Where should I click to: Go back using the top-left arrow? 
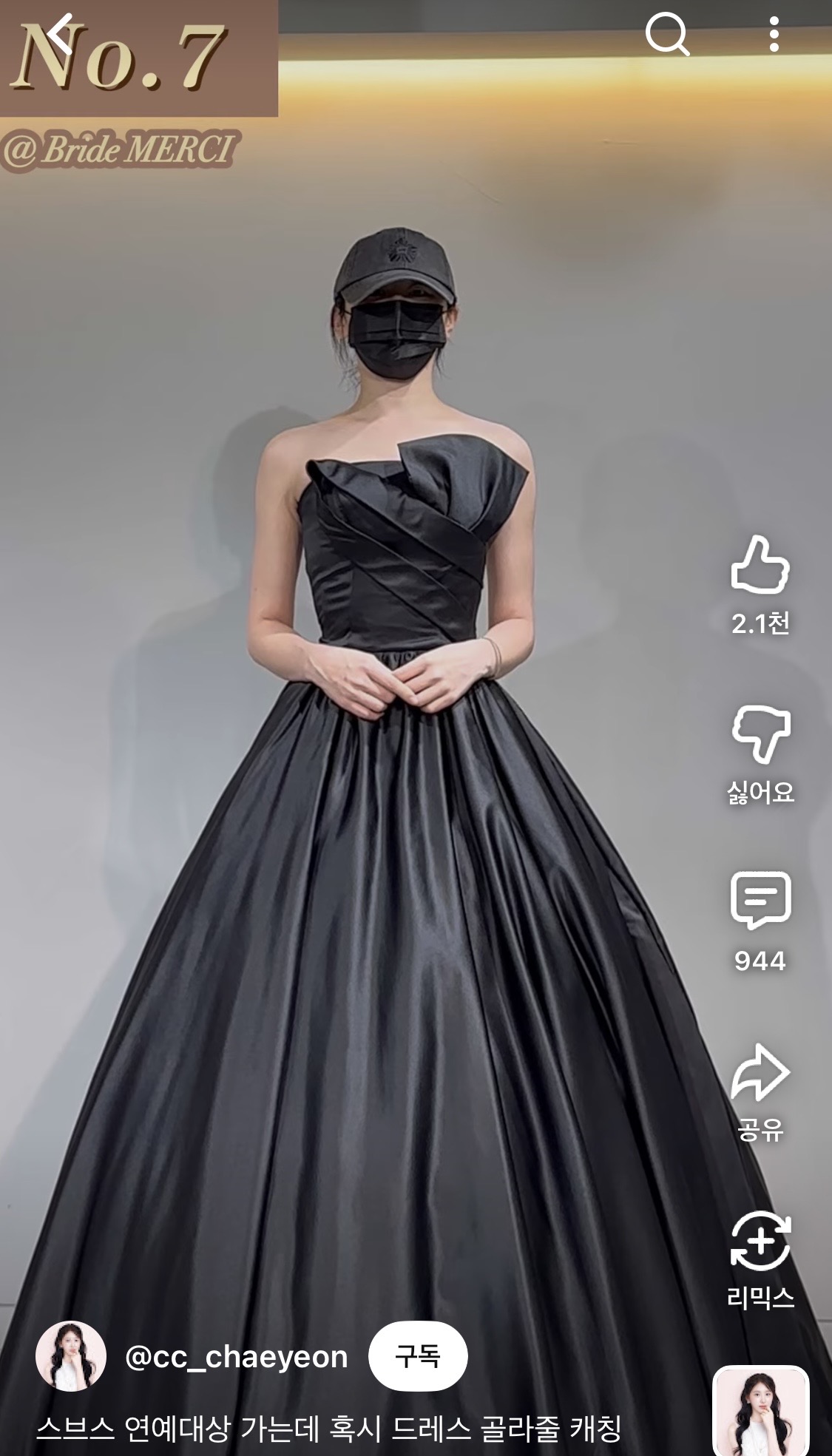pyautogui.click(x=59, y=33)
